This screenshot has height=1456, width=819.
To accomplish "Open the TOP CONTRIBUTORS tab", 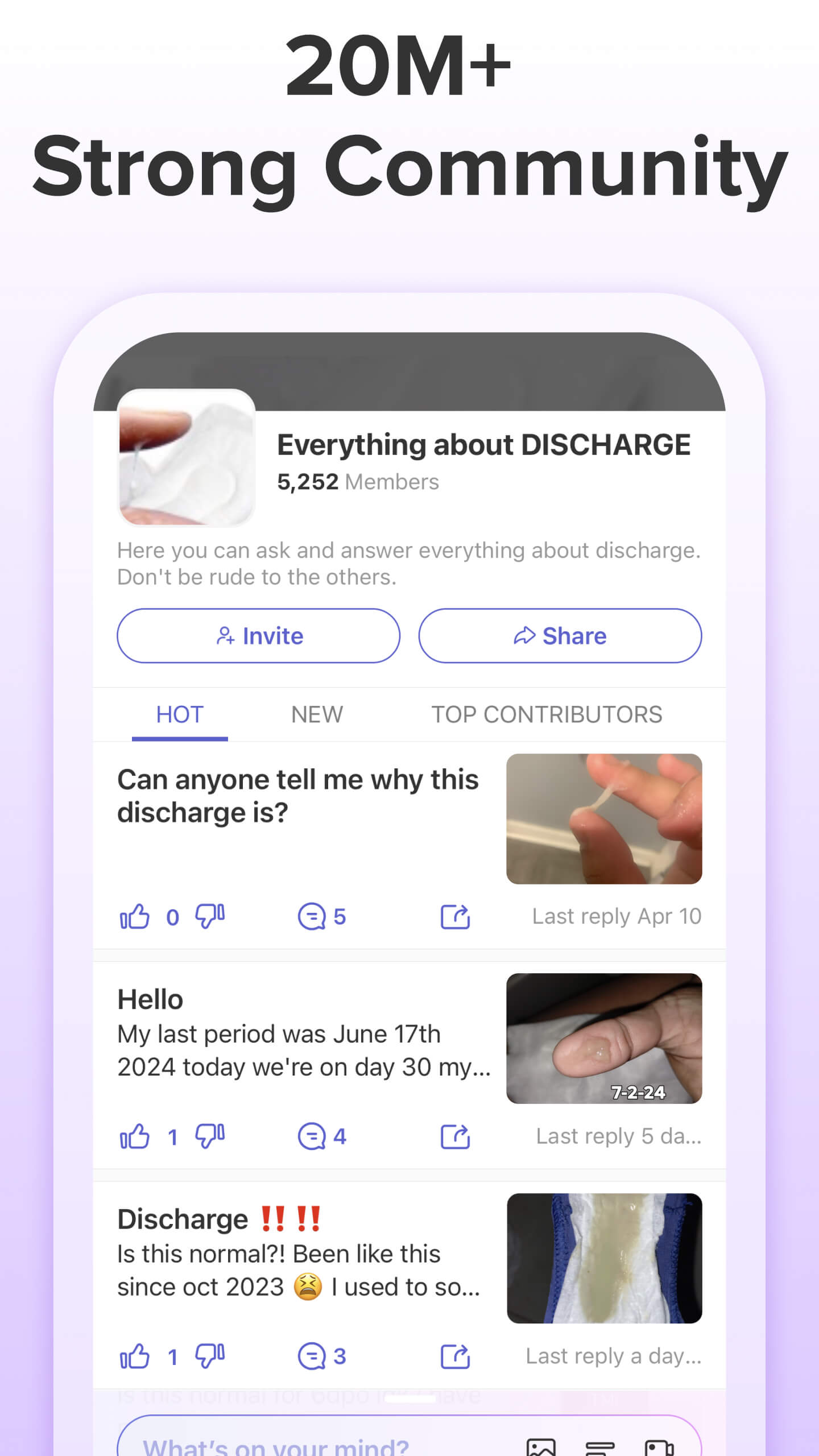I will tap(547, 714).
